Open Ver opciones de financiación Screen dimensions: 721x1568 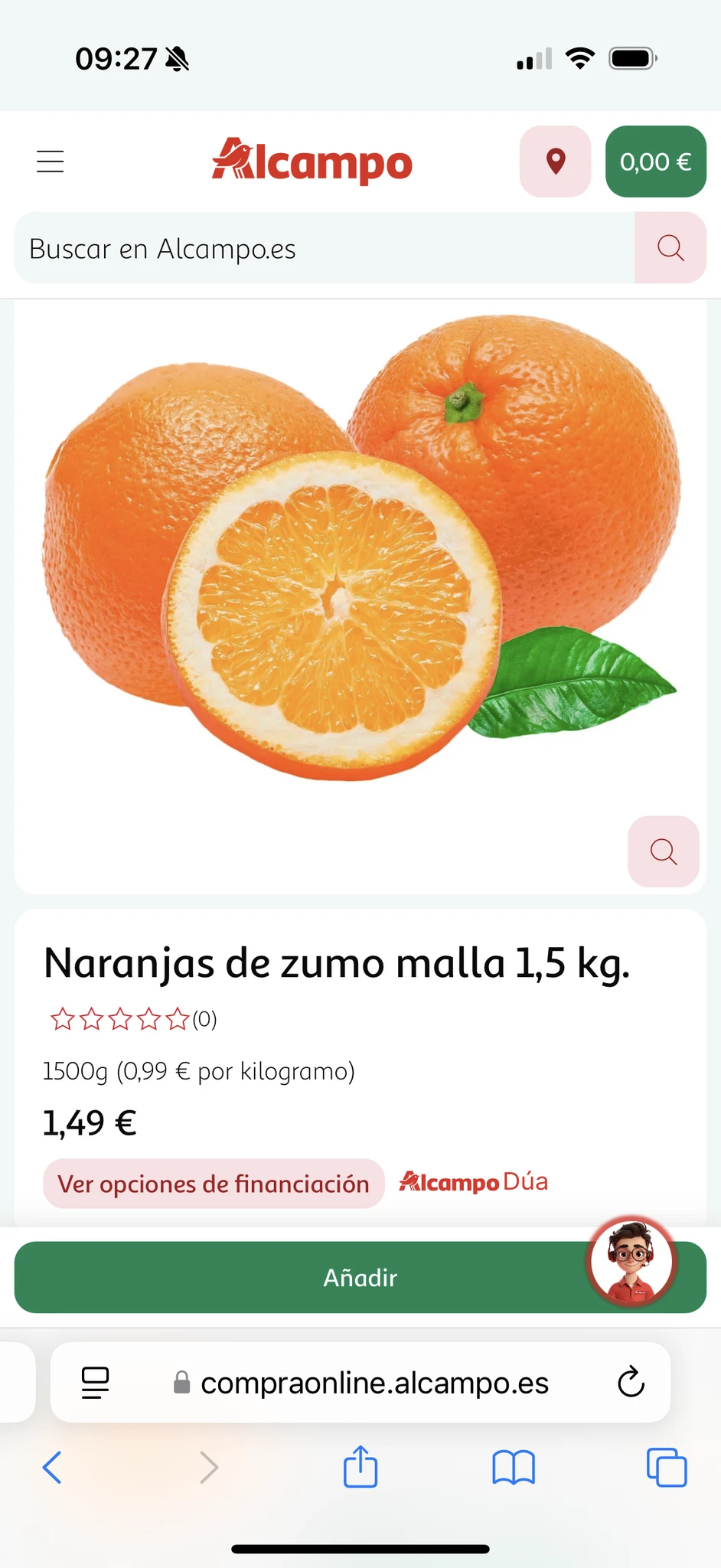click(x=214, y=1184)
